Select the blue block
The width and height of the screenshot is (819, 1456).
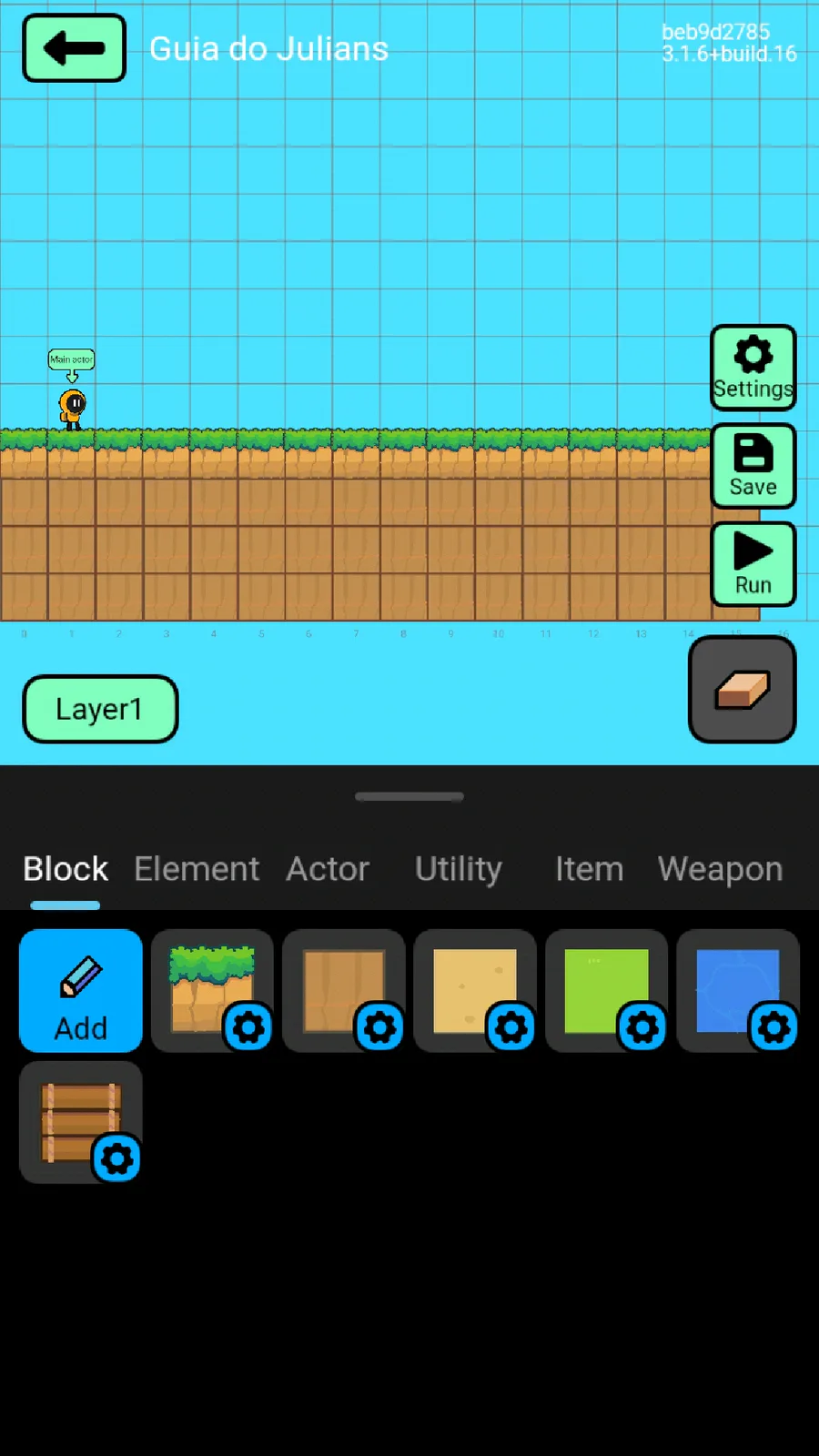click(x=730, y=985)
